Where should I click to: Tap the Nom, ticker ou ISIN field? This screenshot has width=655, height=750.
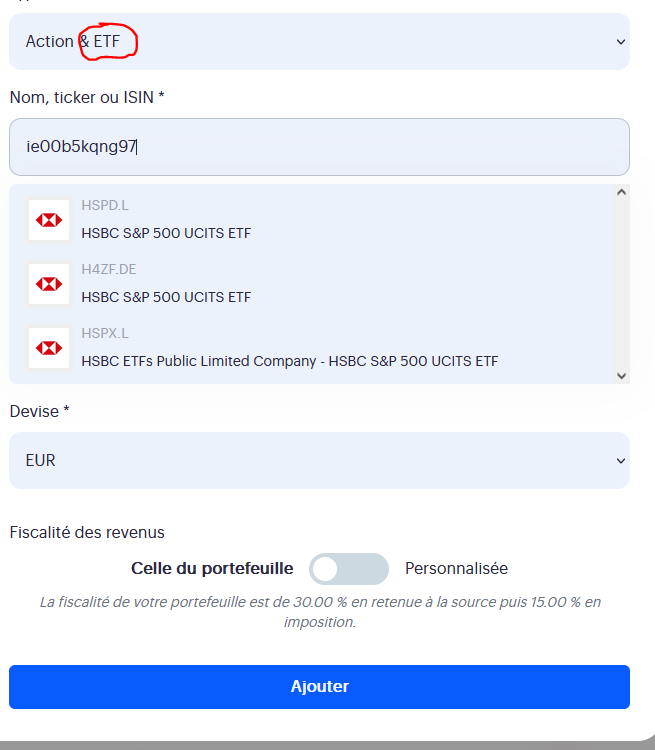(x=319, y=147)
